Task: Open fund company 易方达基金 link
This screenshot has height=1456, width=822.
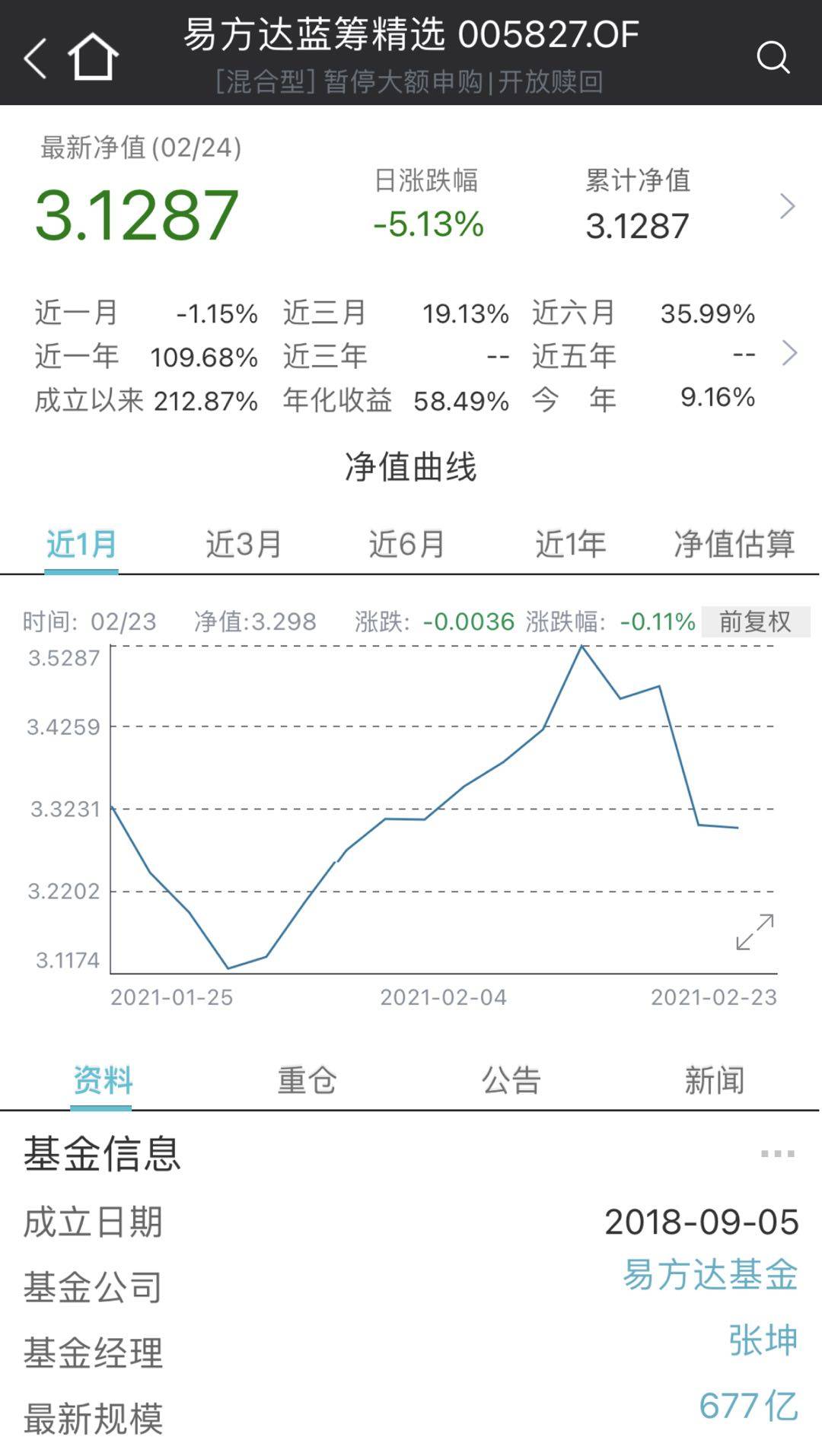Action: pos(710,1275)
